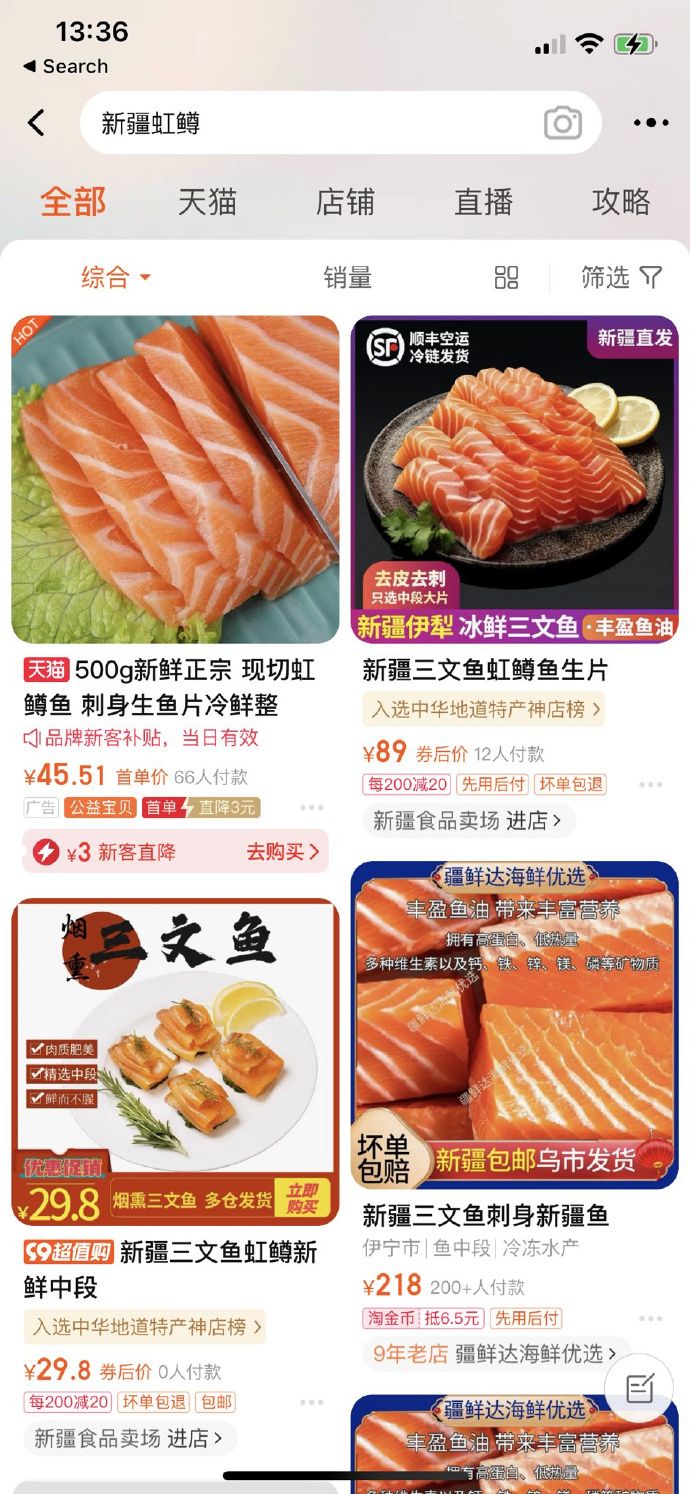Open the 500g新鲜正宗 现切虹鳟鱼 product
The width and height of the screenshot is (690, 1494).
pos(175,480)
